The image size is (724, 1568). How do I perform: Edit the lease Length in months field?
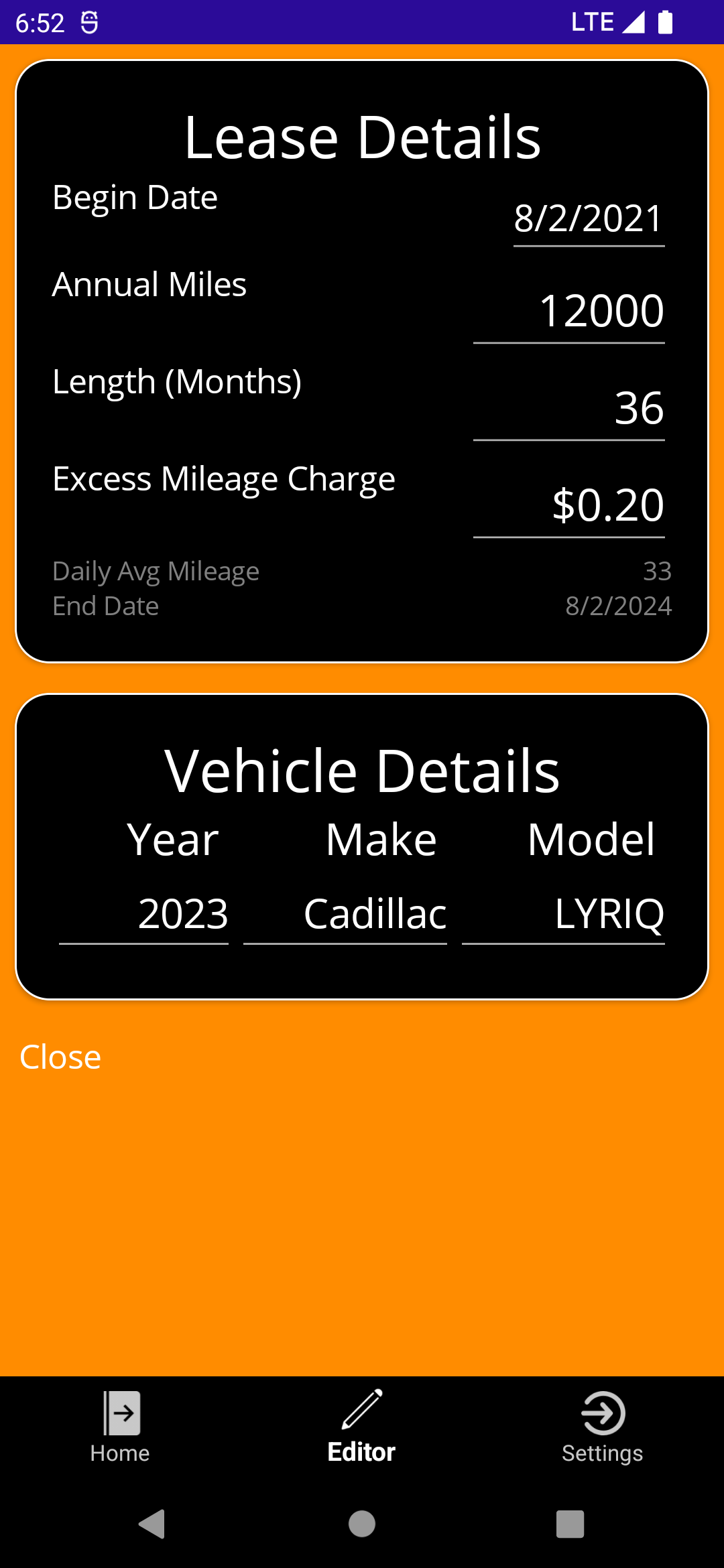(569, 409)
